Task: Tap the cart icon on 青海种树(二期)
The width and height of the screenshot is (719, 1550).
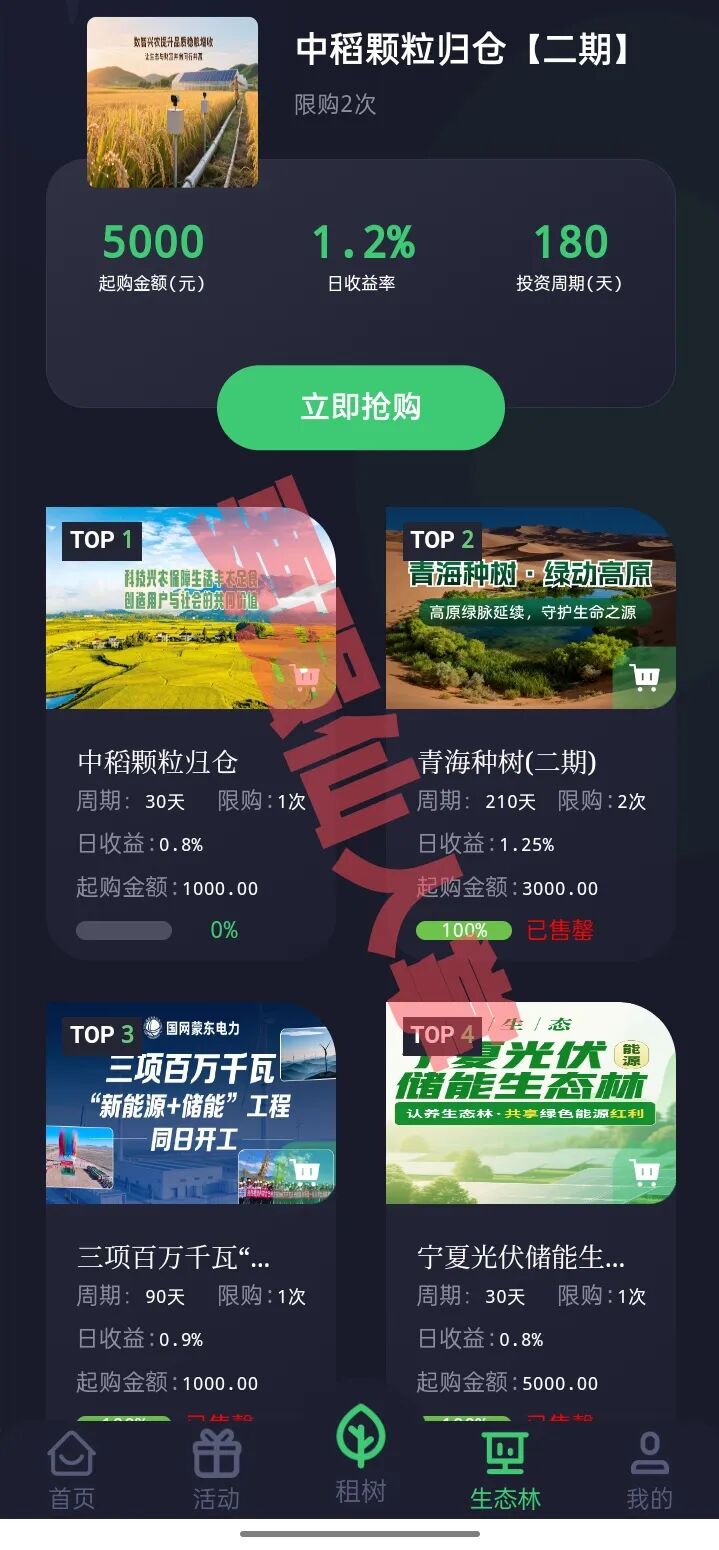Action: click(645, 678)
